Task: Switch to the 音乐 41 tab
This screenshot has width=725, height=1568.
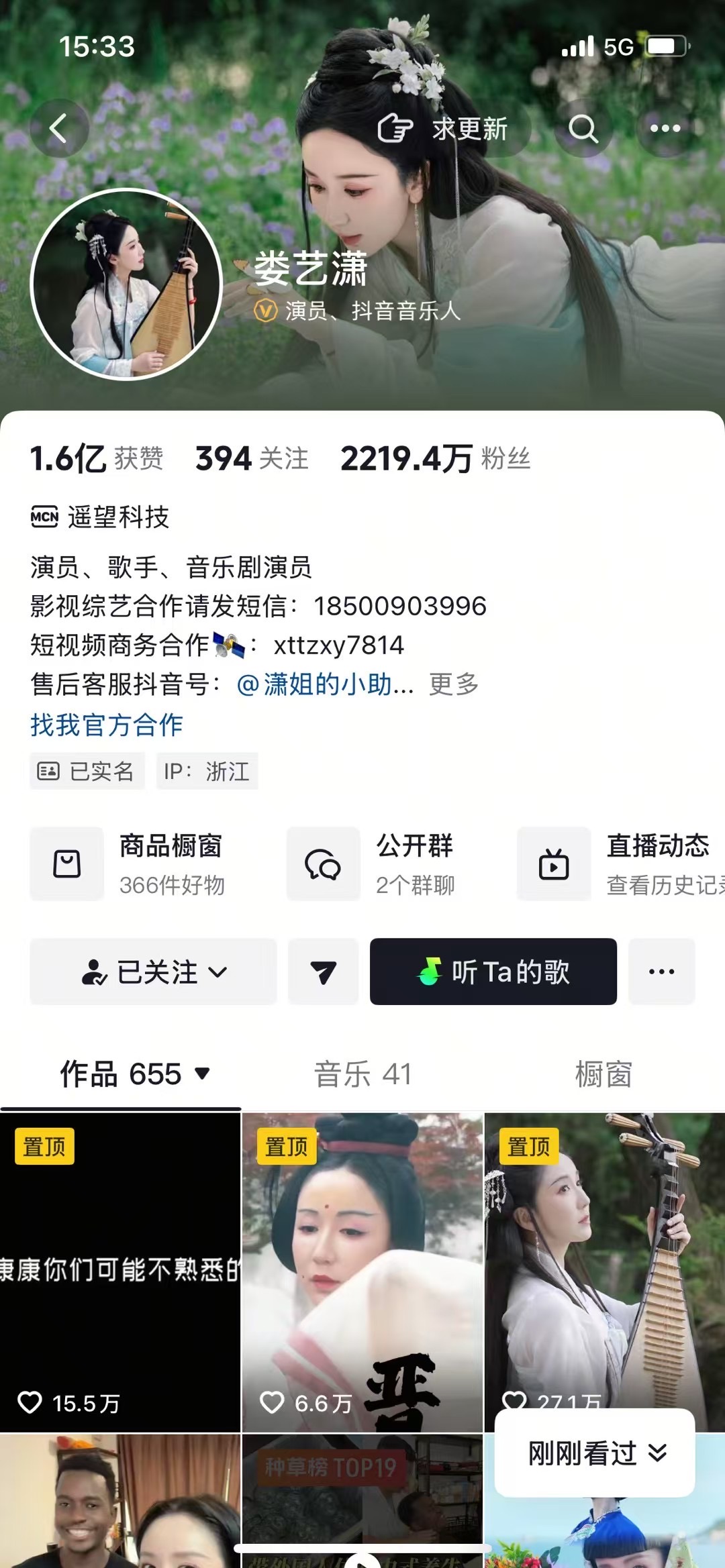Action: 362,1074
